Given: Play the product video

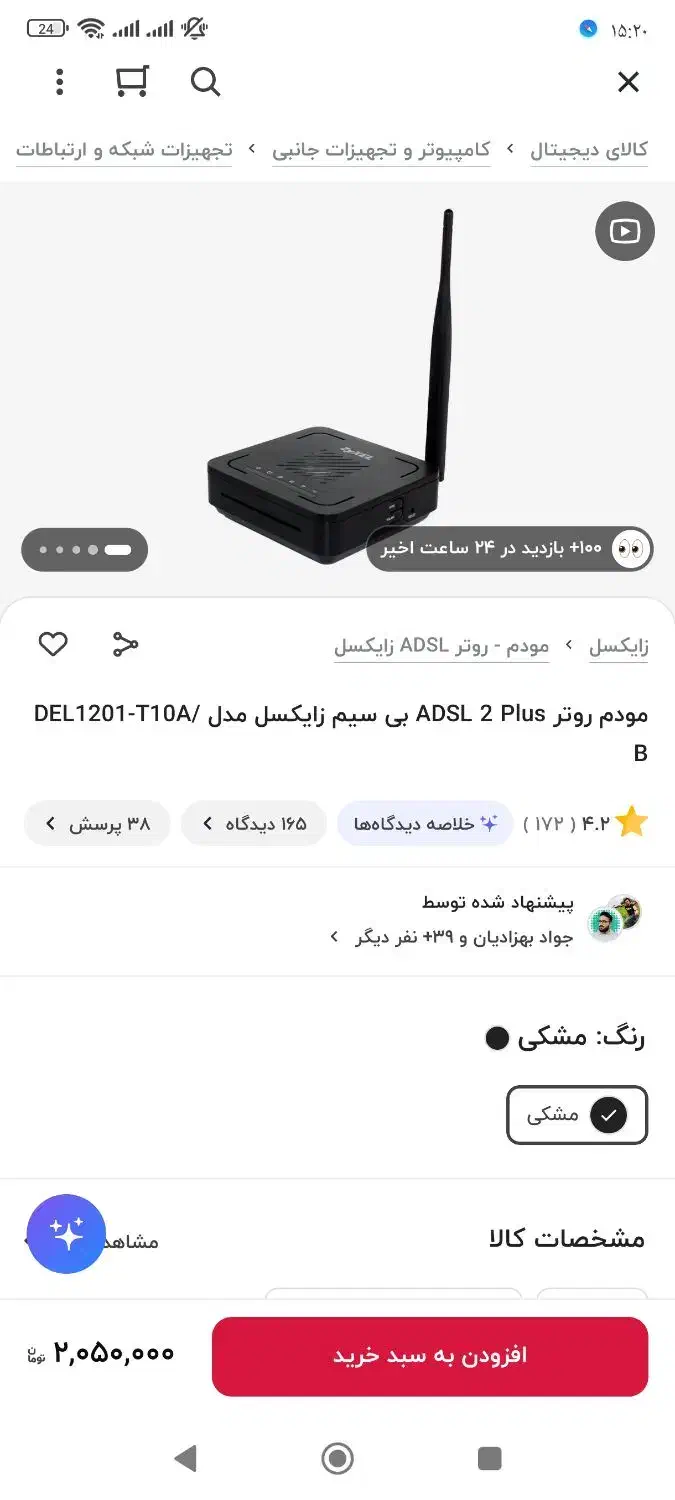Looking at the screenshot, I should [624, 232].
